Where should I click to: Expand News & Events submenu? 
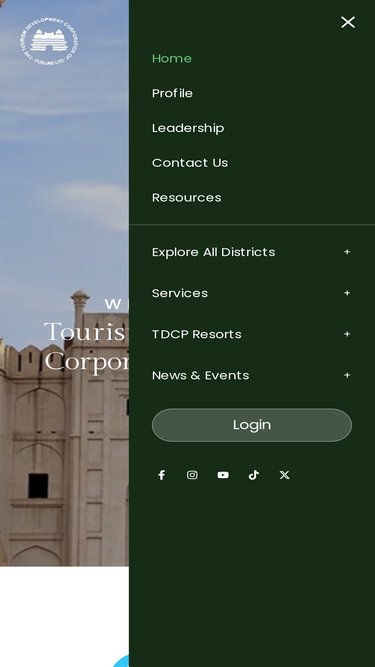252,376
